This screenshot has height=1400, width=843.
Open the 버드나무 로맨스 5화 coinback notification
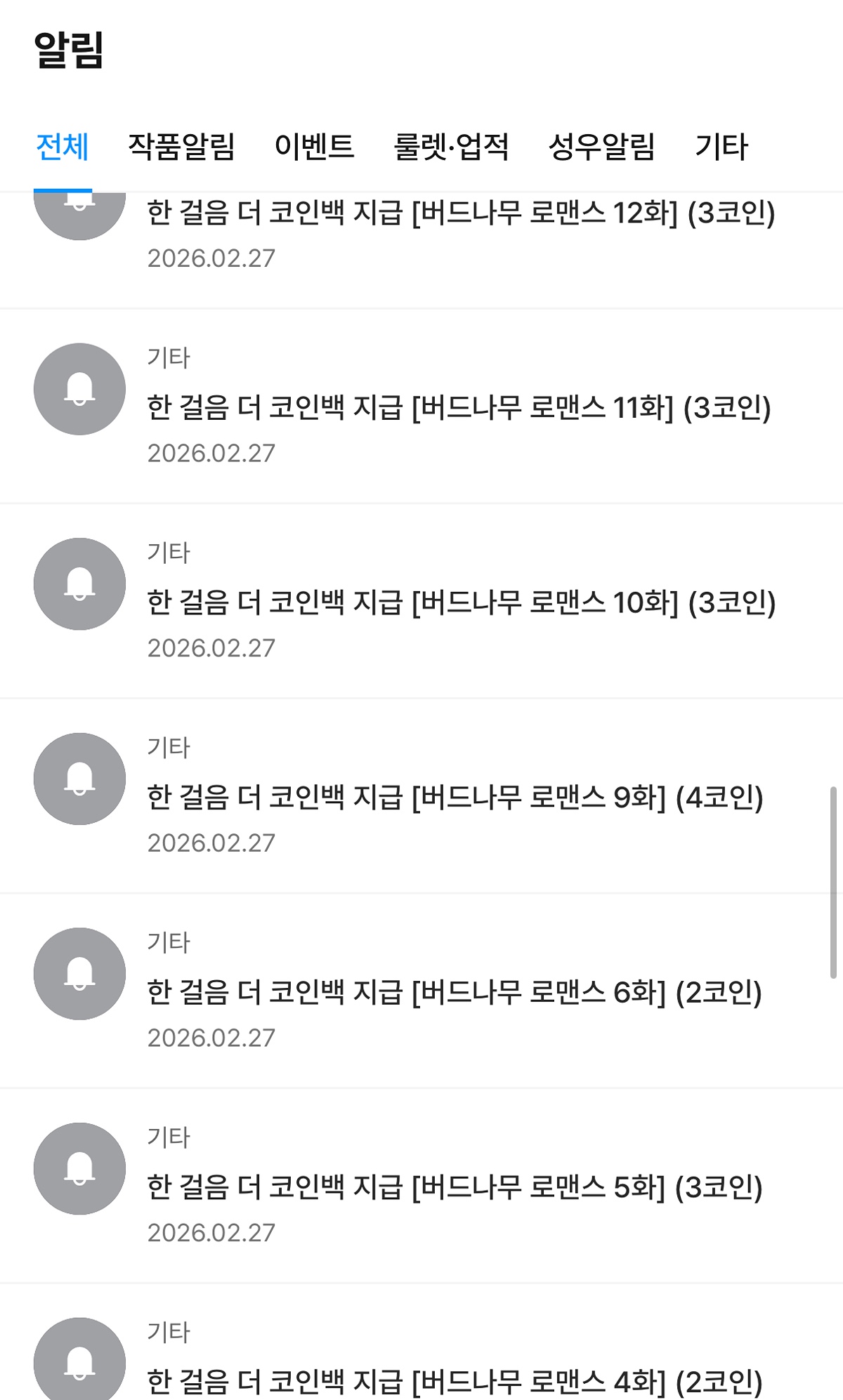tap(421, 1186)
